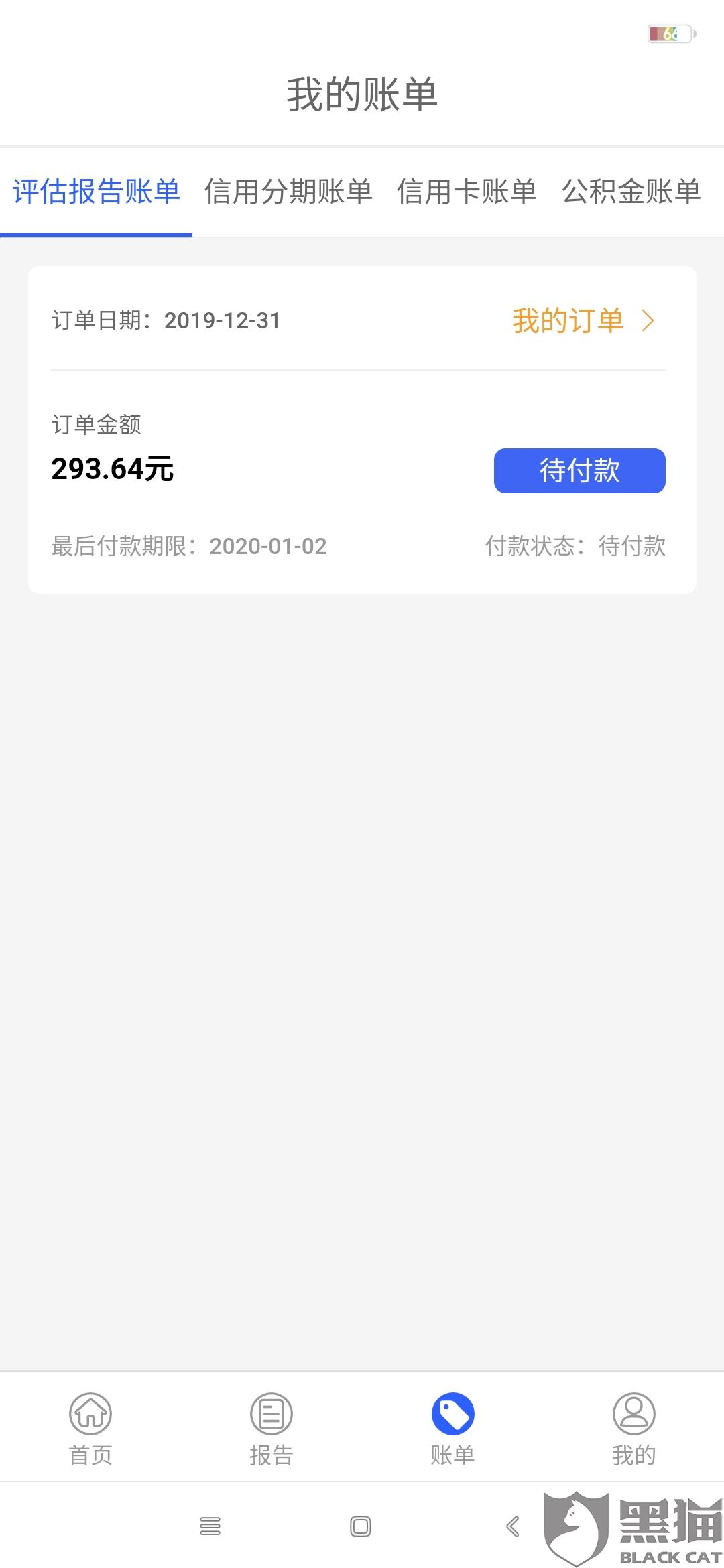The height and width of the screenshot is (1568, 724).
Task: Open the system recent apps menu
Action: coord(210,1526)
